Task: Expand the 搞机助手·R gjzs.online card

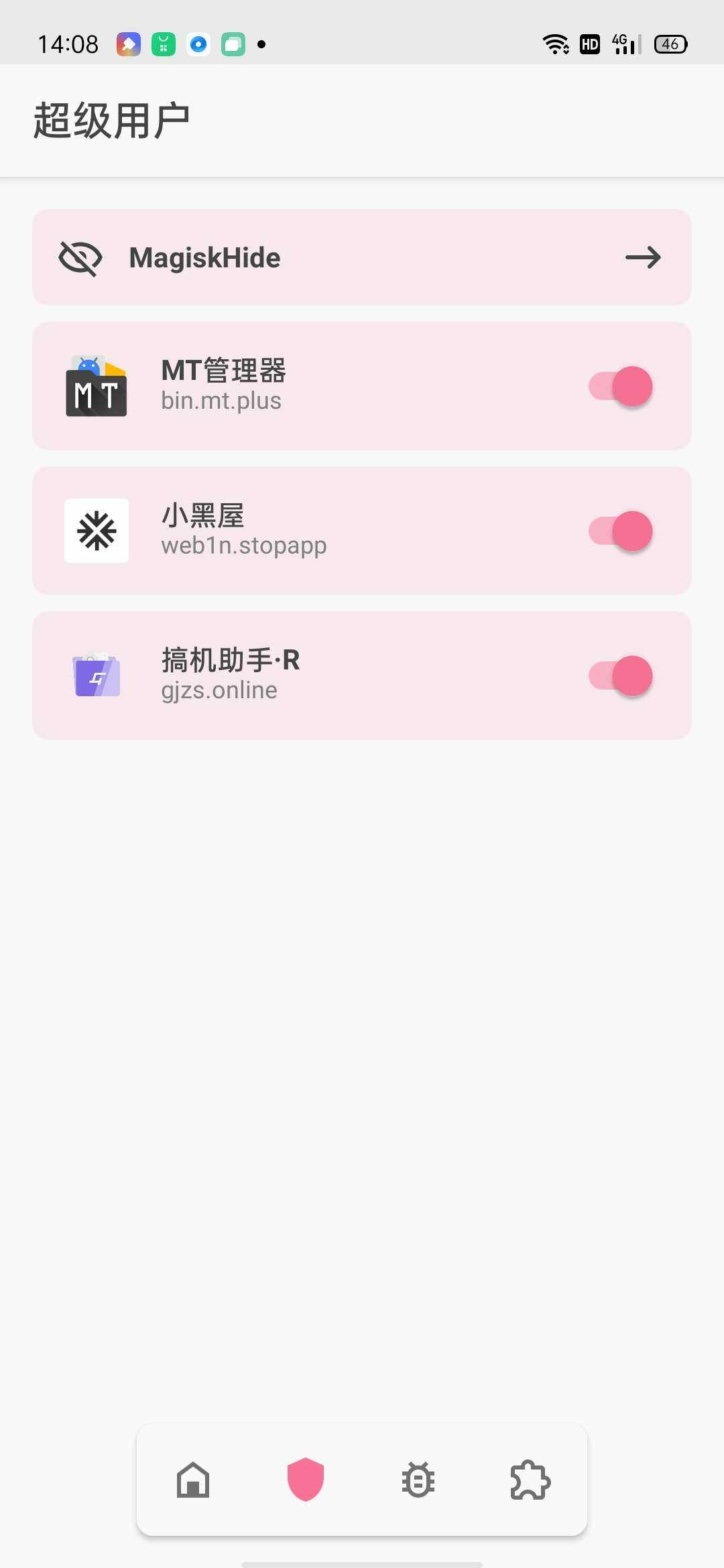Action: point(362,675)
